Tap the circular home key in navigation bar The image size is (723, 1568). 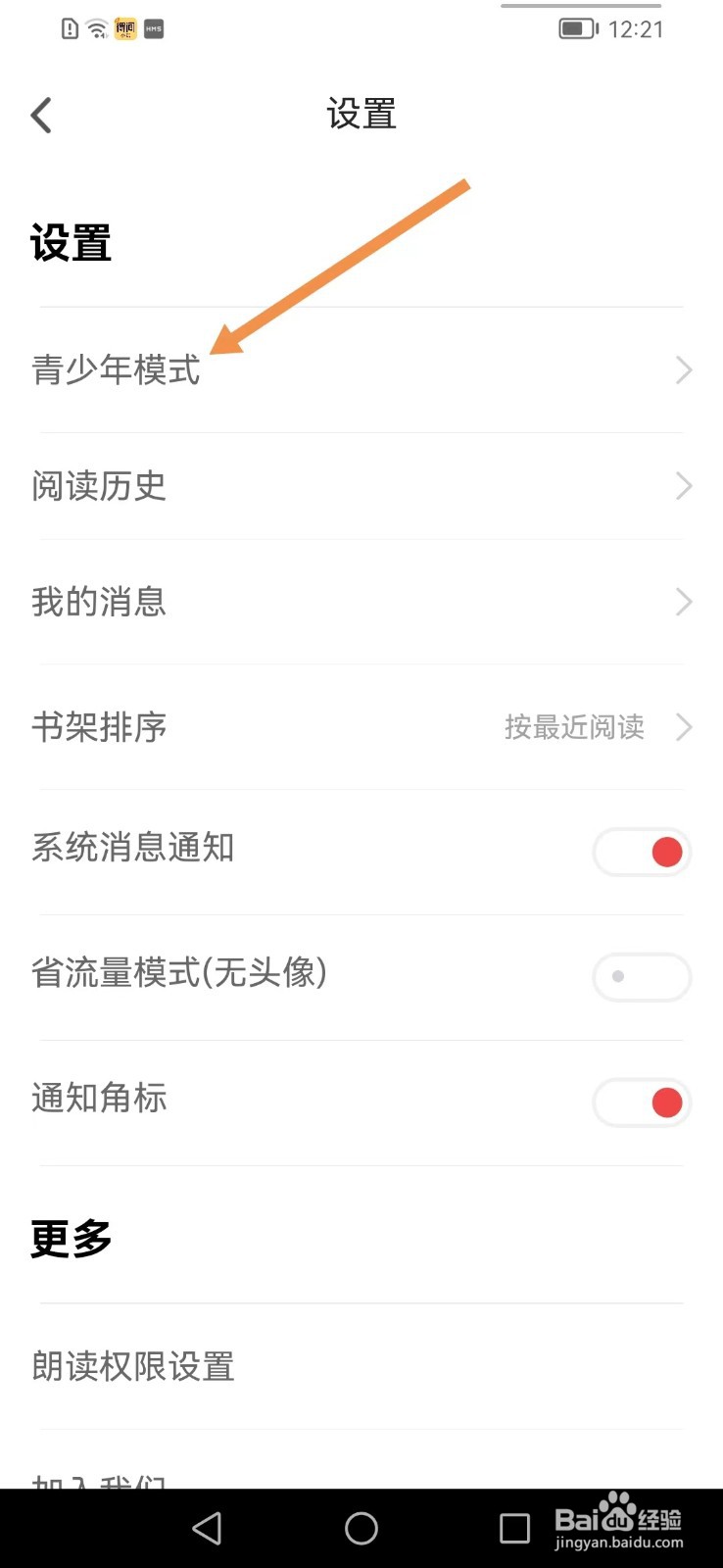pos(361,1527)
